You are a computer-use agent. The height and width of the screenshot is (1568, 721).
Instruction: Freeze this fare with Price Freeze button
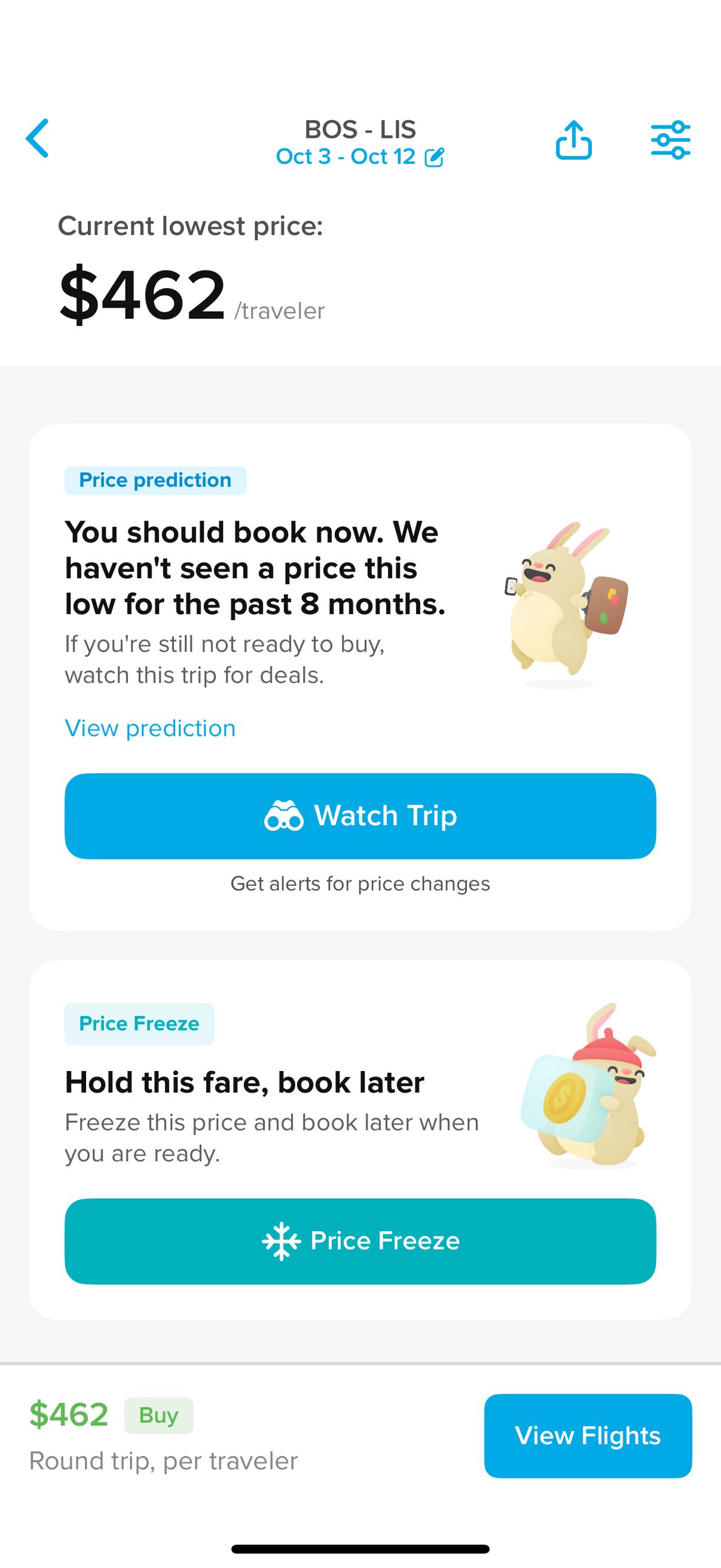click(x=360, y=1241)
